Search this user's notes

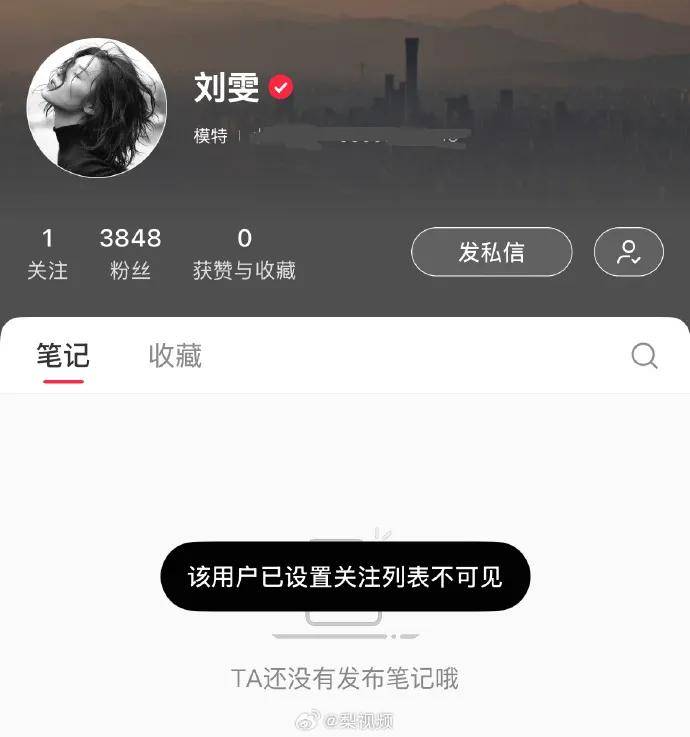coord(644,356)
